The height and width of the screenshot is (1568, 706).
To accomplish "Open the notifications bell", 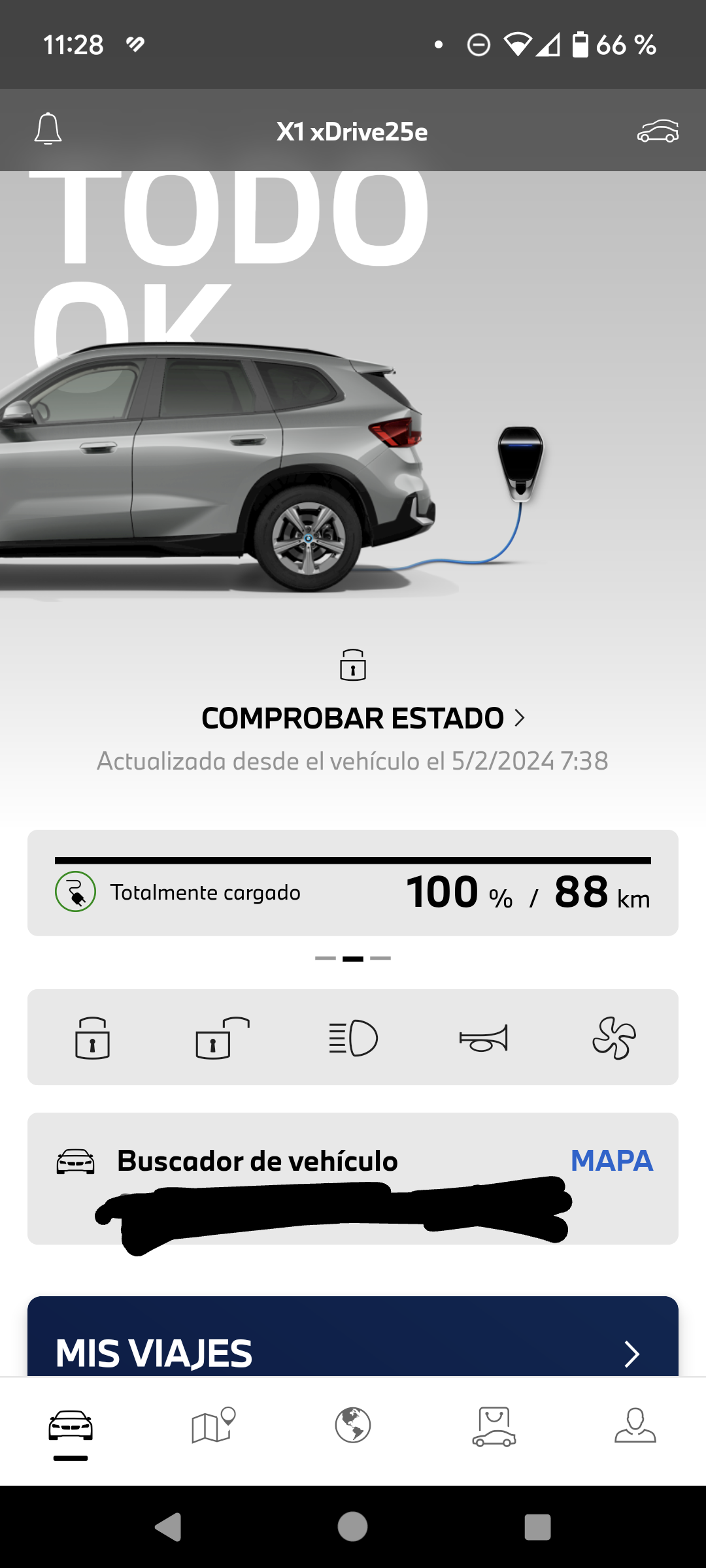I will coord(48,129).
